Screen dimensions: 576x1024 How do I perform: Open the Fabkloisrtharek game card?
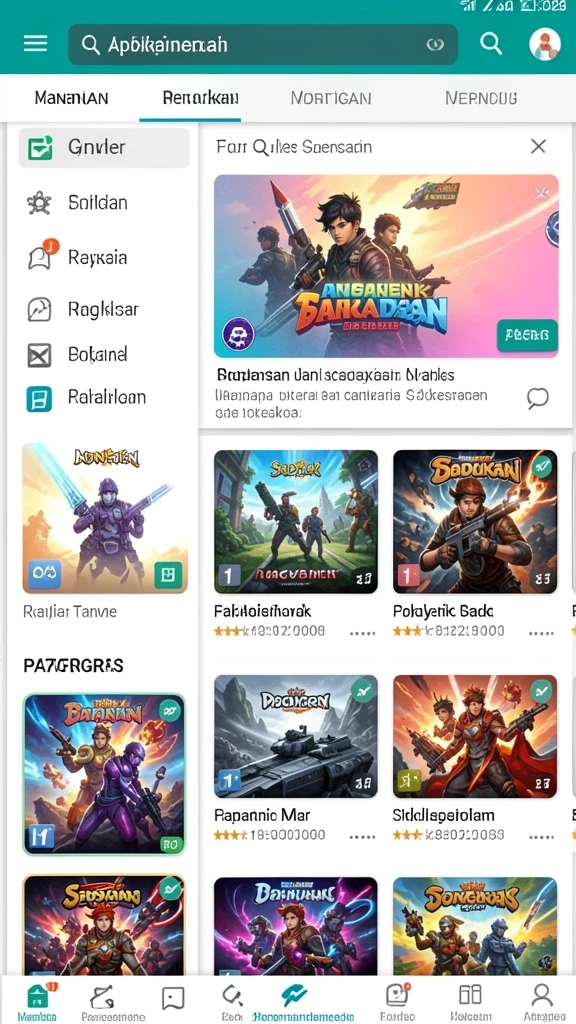pyautogui.click(x=296, y=543)
